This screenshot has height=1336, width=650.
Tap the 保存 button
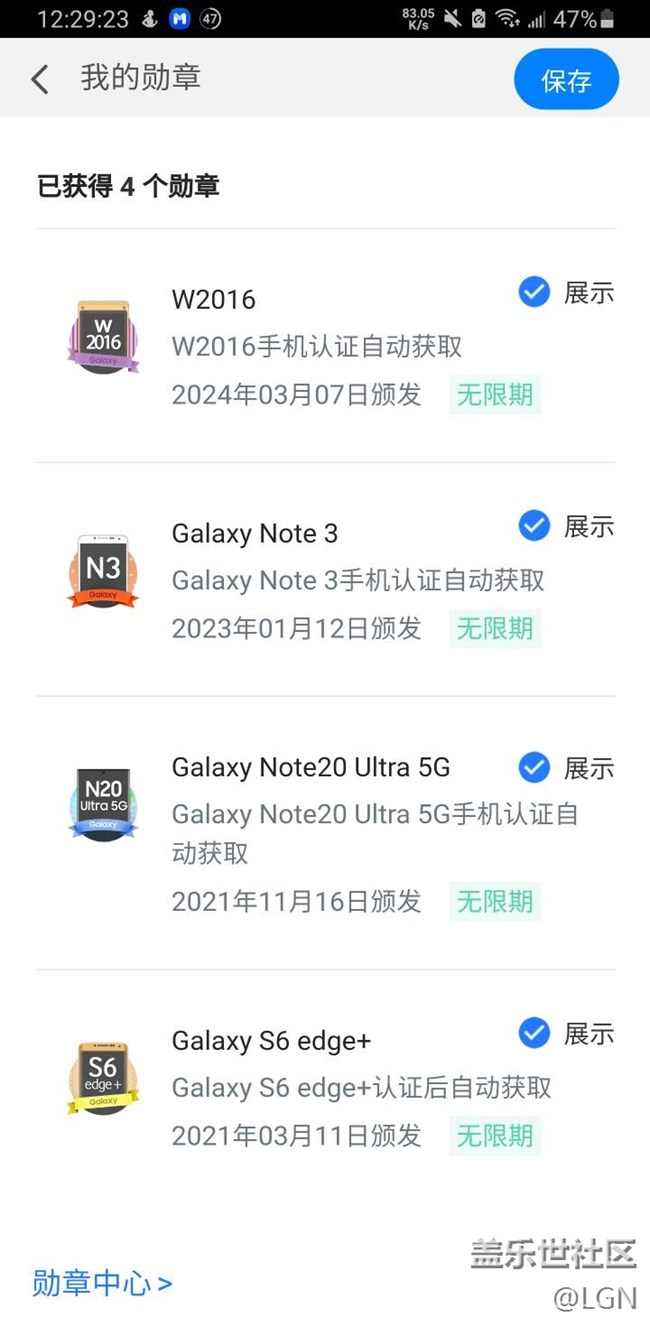(x=566, y=80)
